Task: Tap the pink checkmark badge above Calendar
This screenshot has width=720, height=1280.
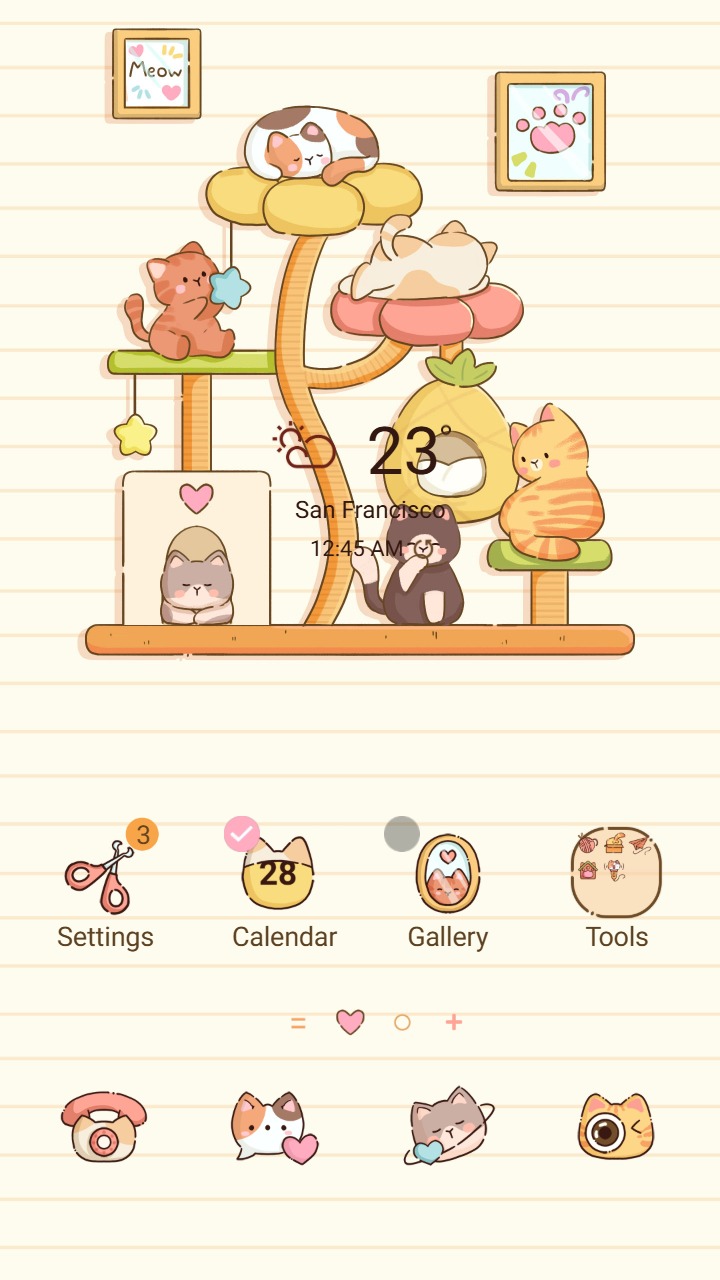Action: coord(239,831)
